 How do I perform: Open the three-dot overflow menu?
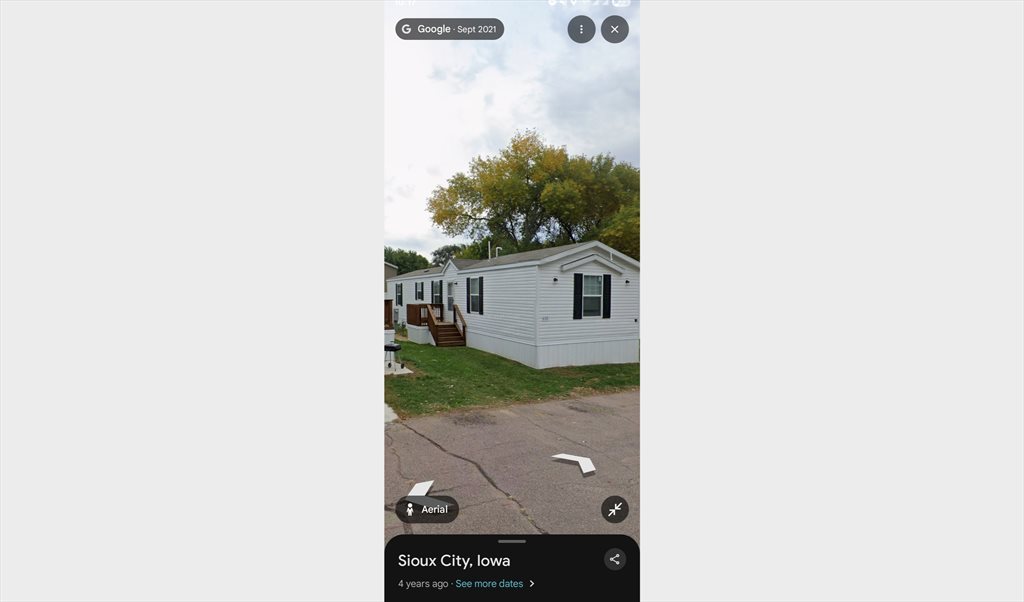coord(581,29)
